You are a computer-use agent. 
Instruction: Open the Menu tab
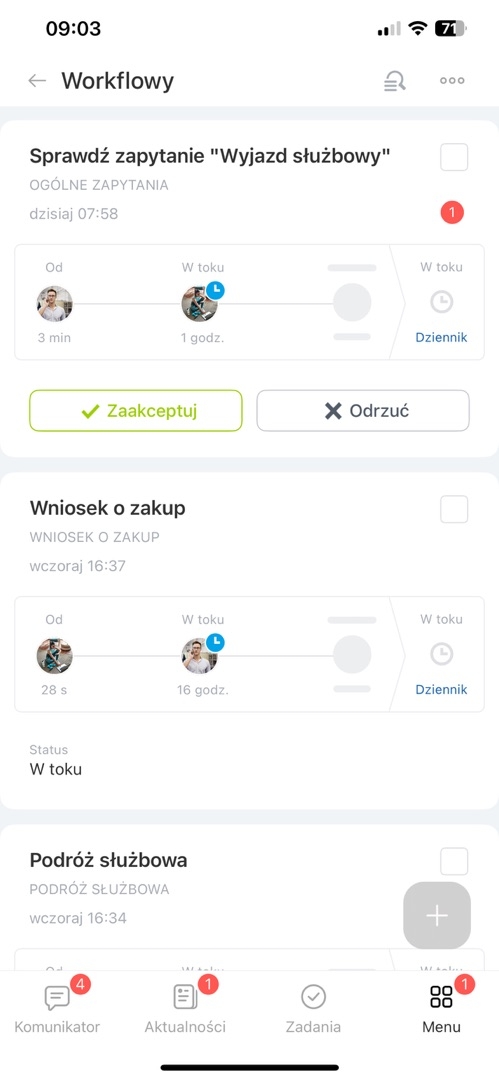442,1008
